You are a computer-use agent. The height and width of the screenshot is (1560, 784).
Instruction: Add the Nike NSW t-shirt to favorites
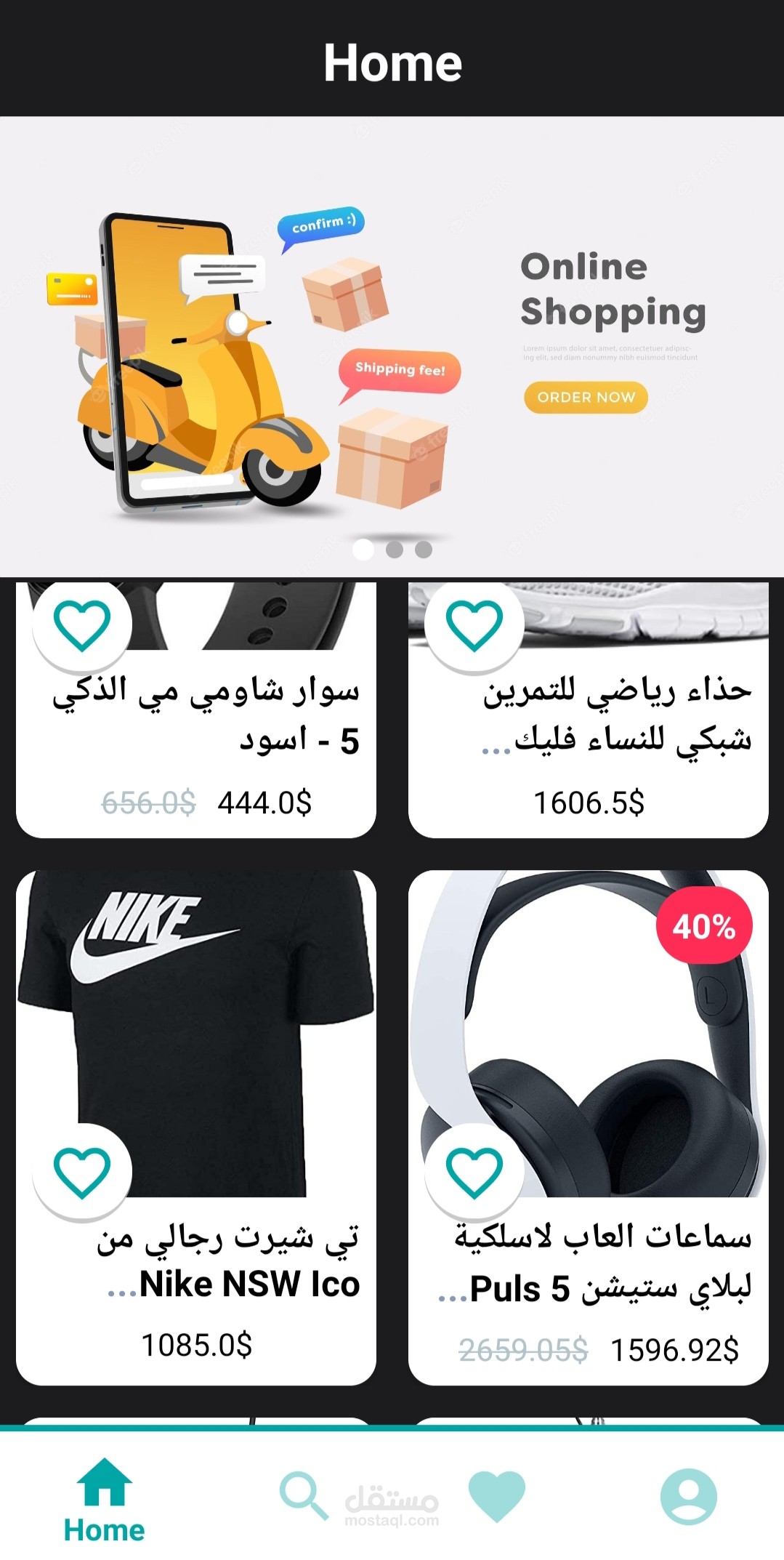point(82,1172)
